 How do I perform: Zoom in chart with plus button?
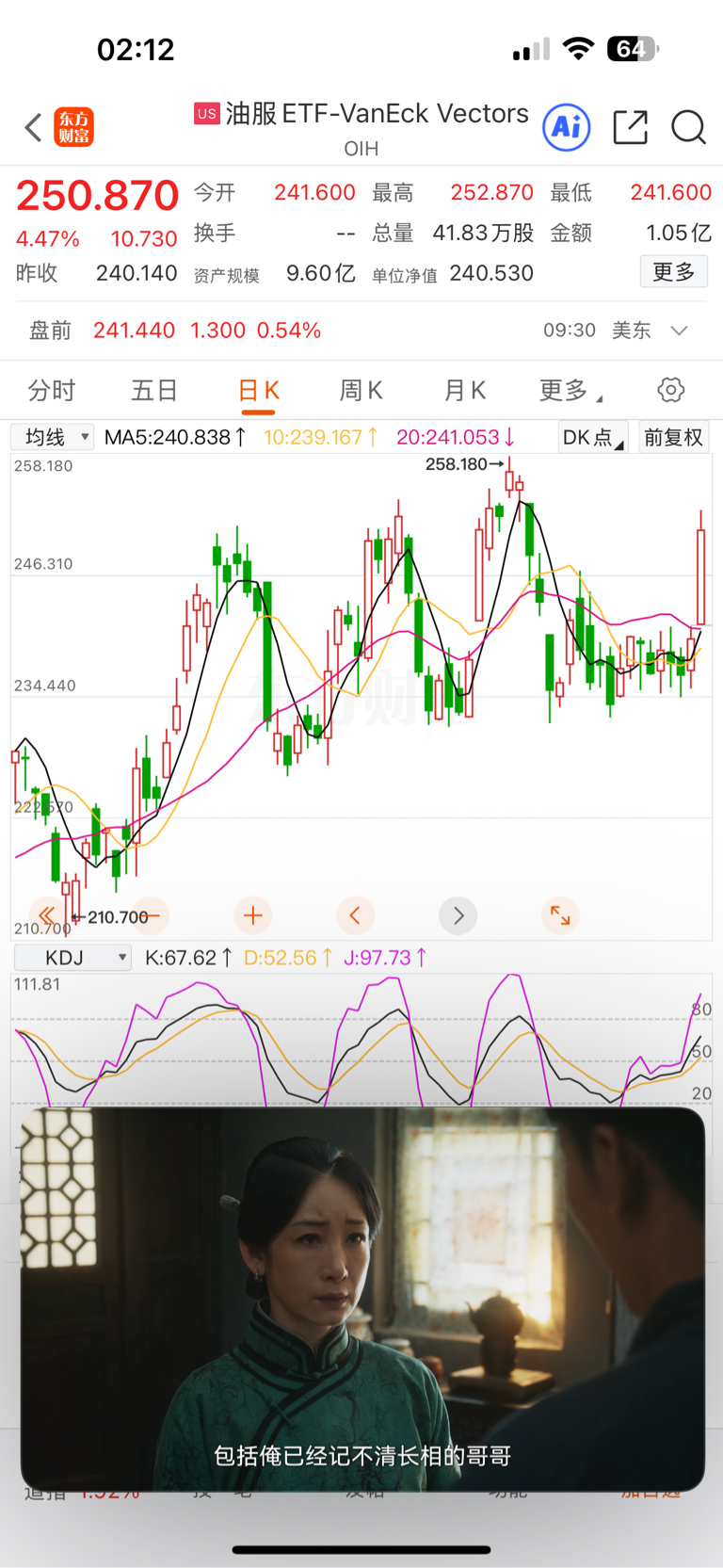[253, 915]
